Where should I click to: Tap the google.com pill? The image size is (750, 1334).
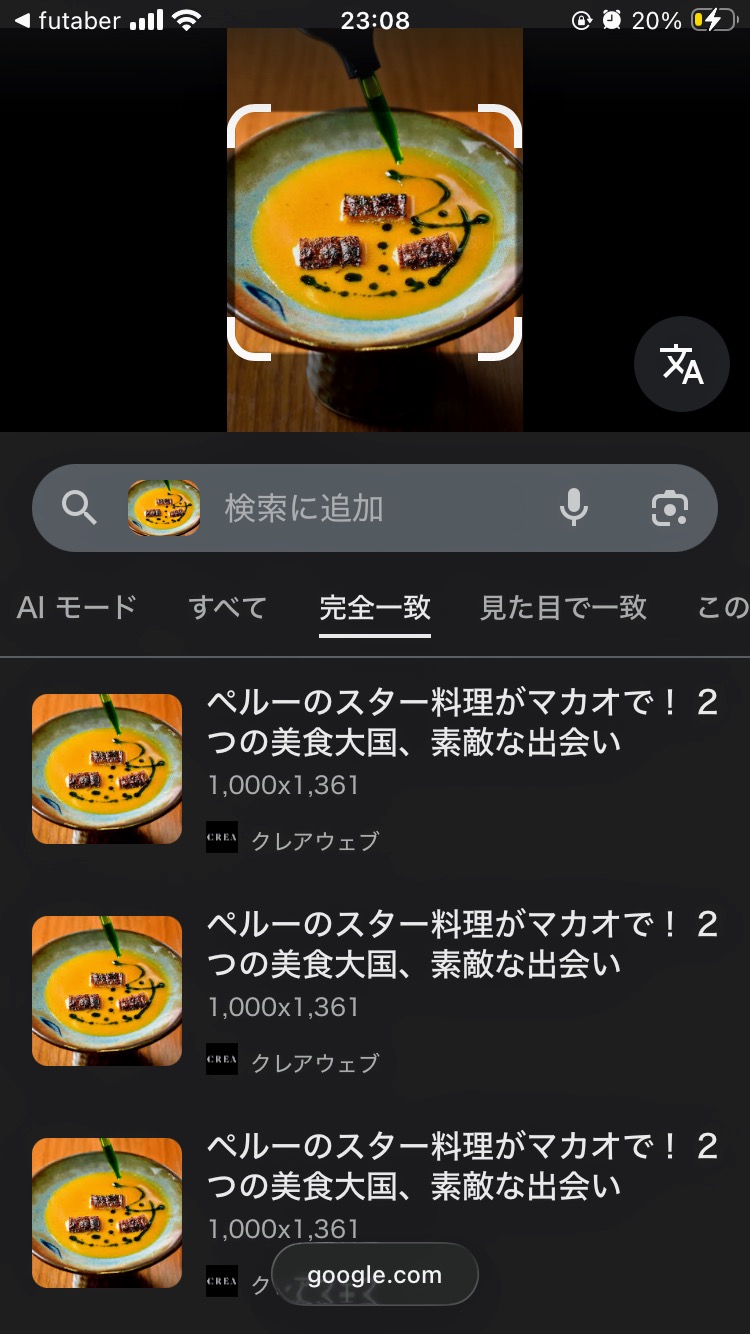coord(375,1274)
